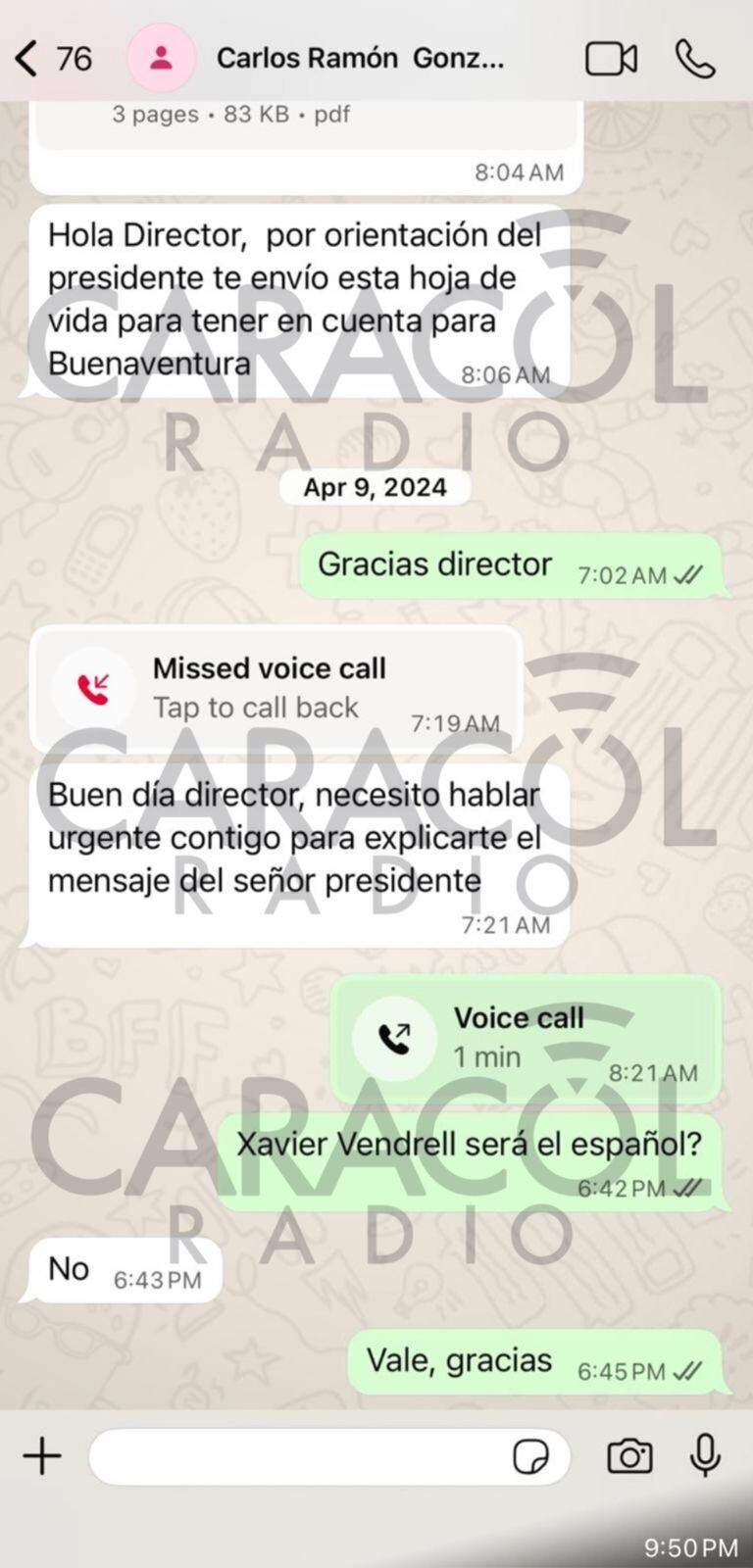Open Carlos Ramón's contact info
Viewport: 753px width, 1568px height.
pos(360,59)
